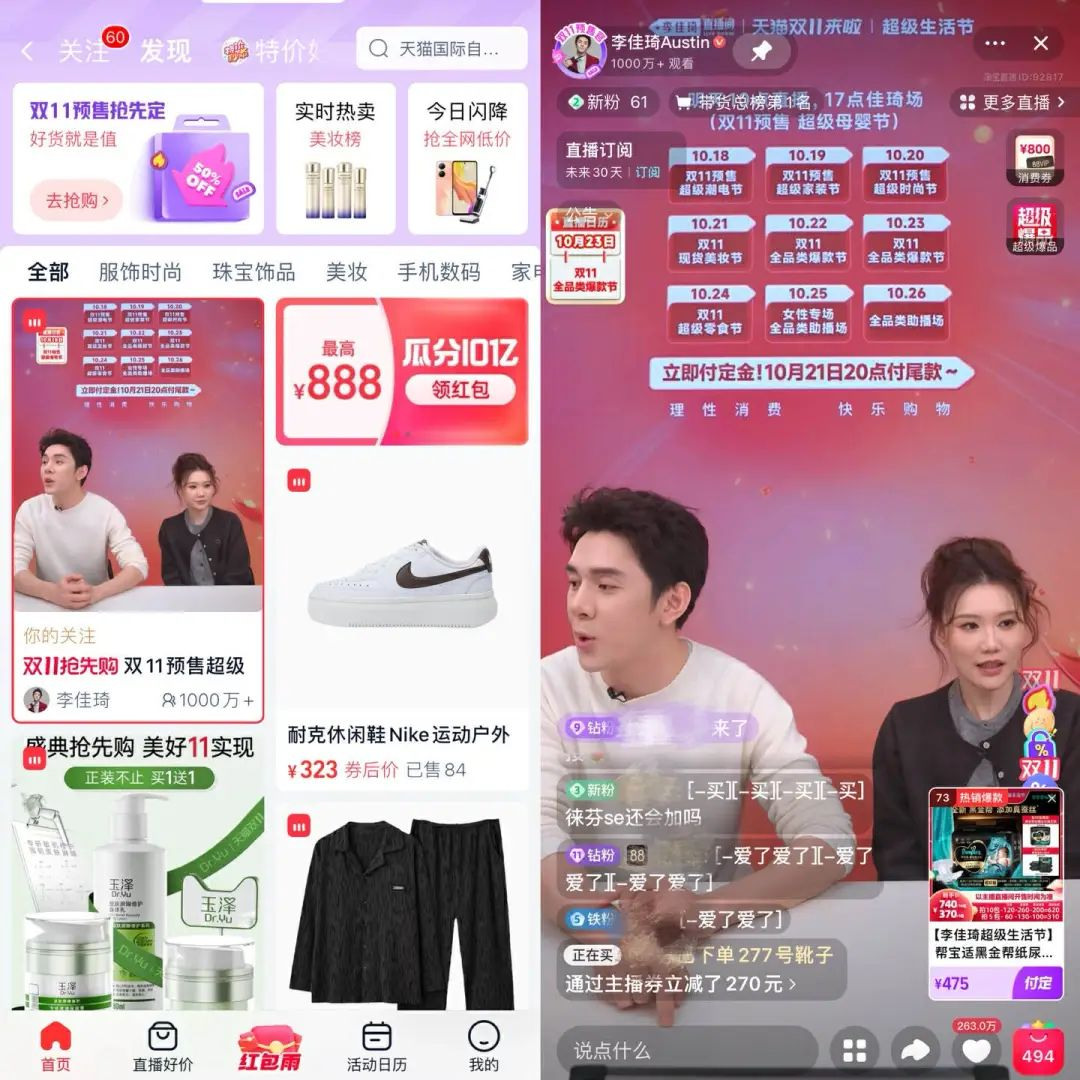
Task: Select the 美妆 category tab
Action: click(x=346, y=272)
